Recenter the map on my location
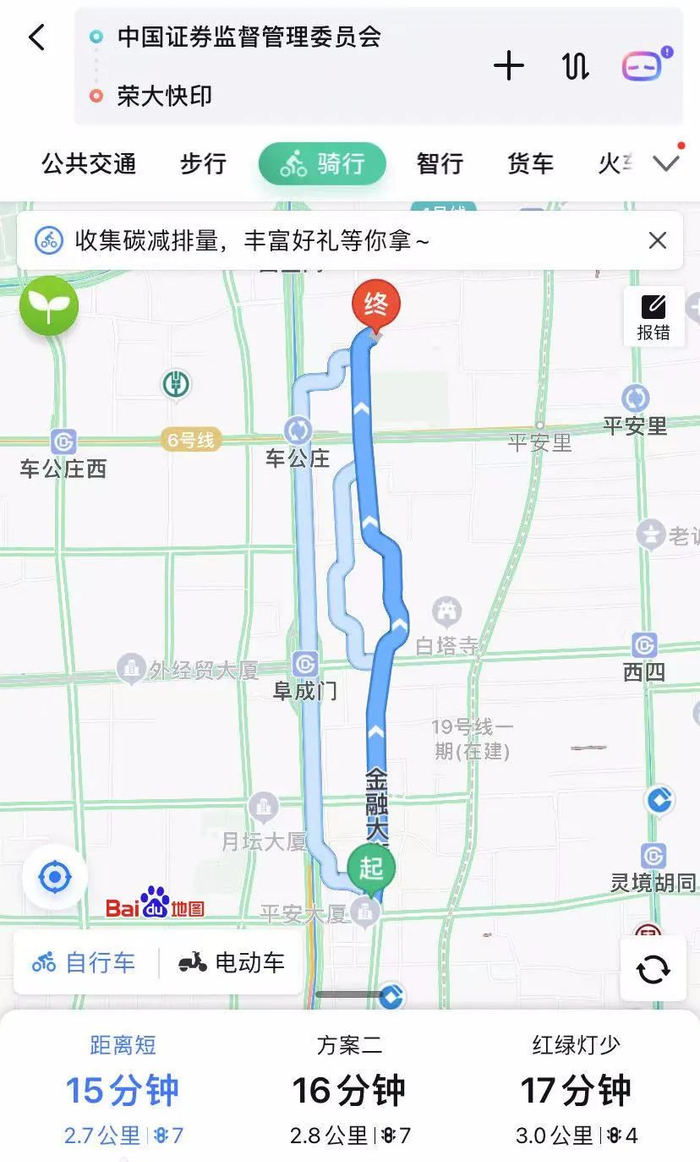700x1162 pixels. (x=54, y=878)
